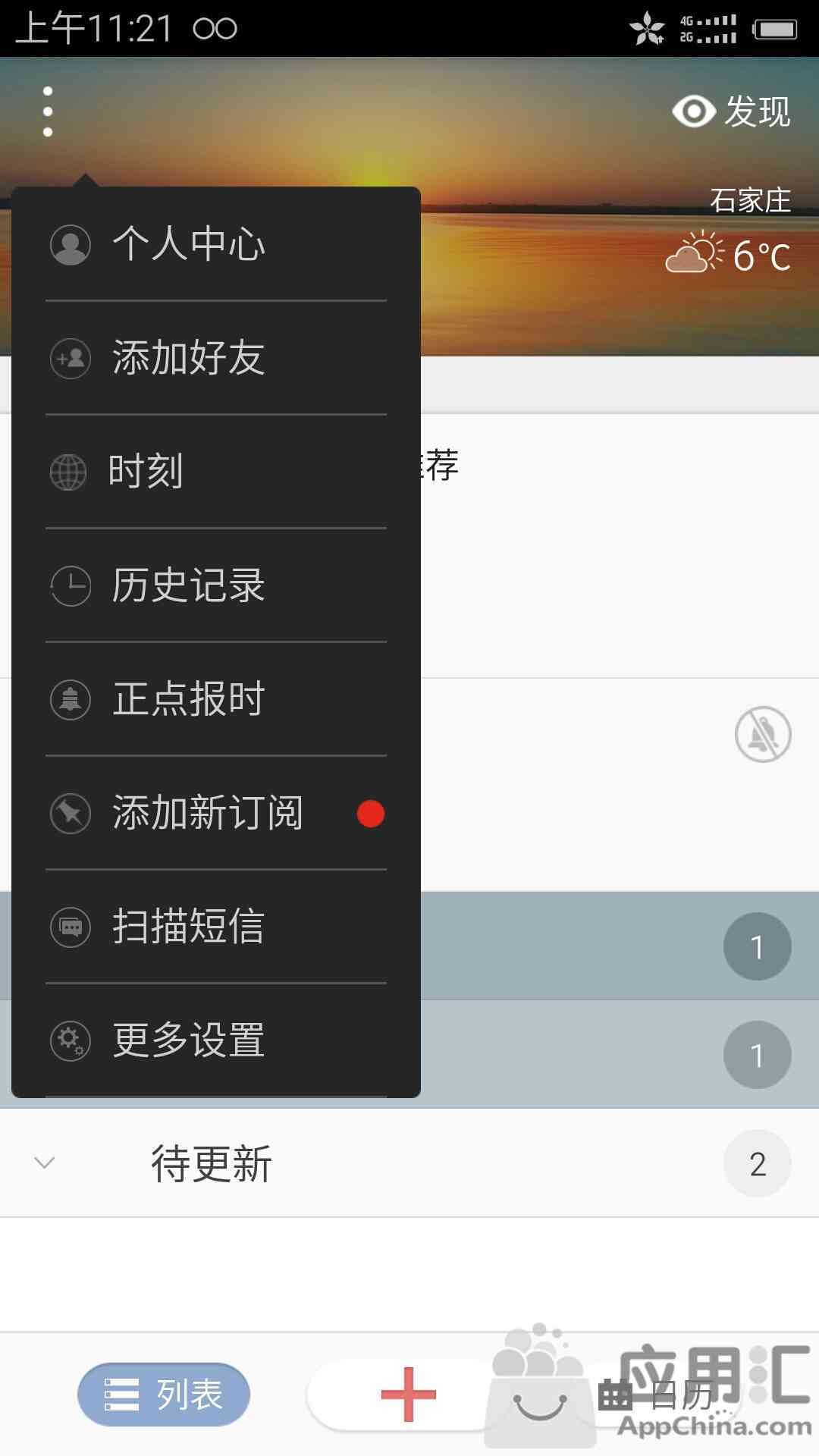Switch to the 日历 calendar view
Screen dimensions: 819x1456
(x=658, y=1395)
